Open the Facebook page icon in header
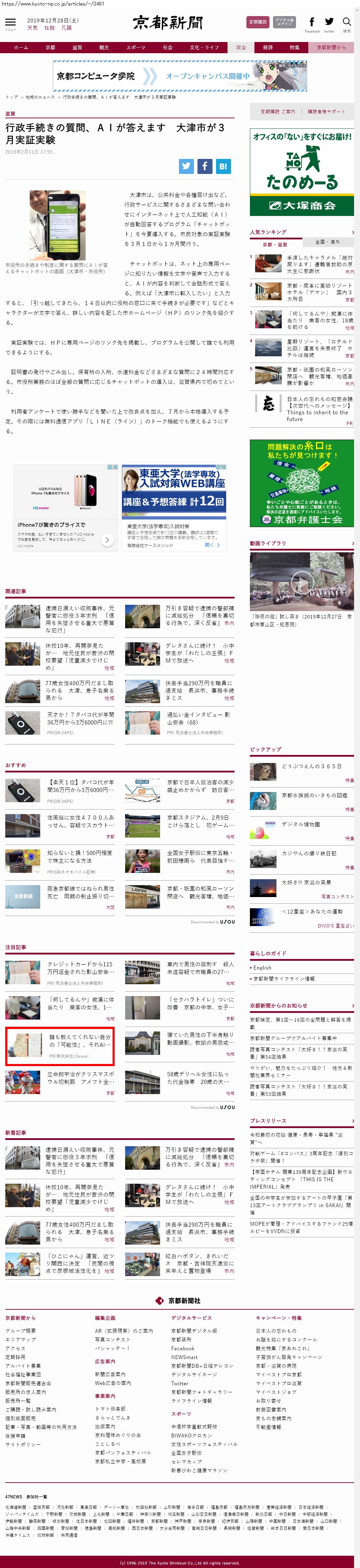The height and width of the screenshot is (1568, 360). click(312, 22)
